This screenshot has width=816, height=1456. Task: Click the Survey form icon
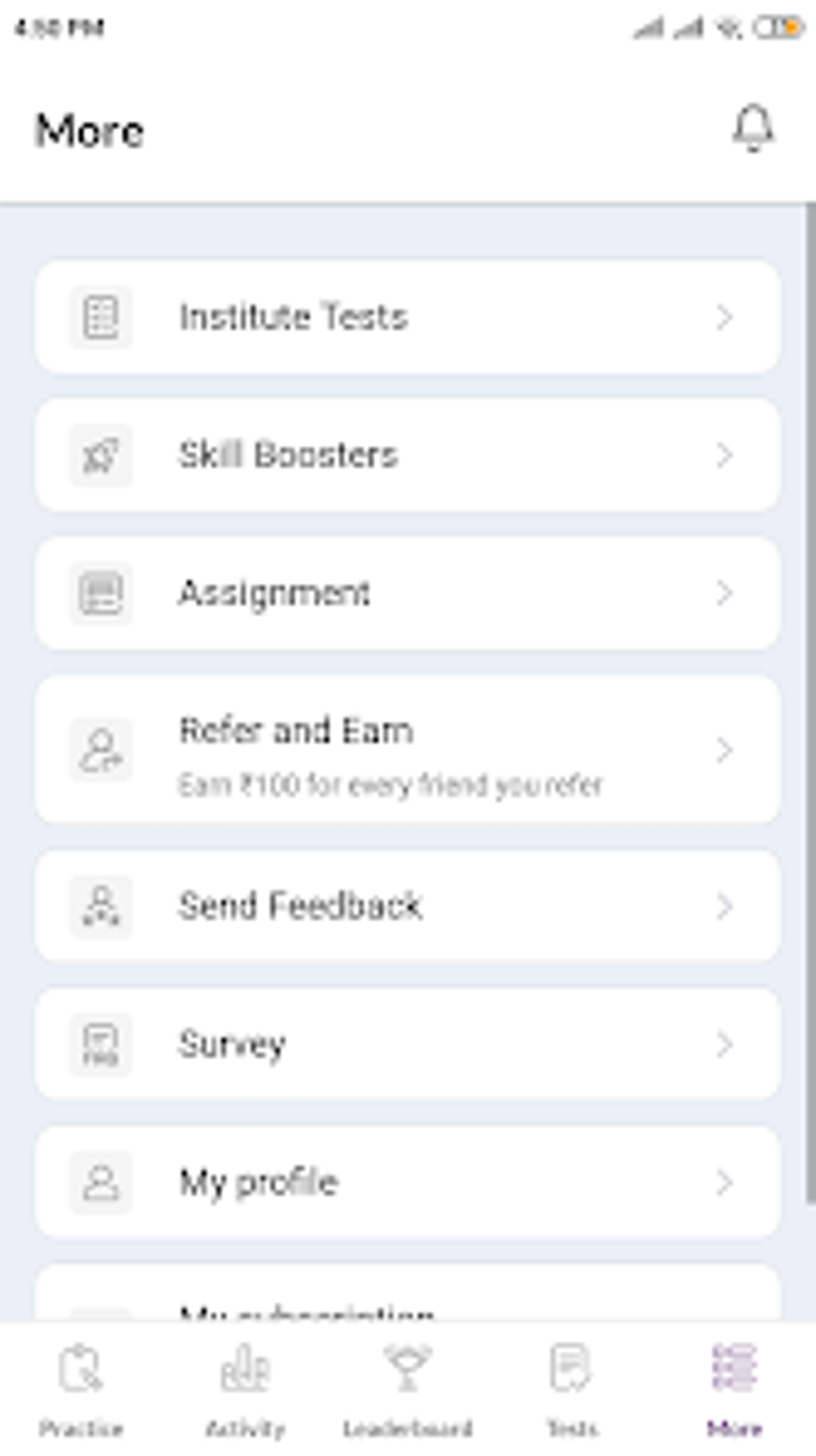pos(99,1043)
